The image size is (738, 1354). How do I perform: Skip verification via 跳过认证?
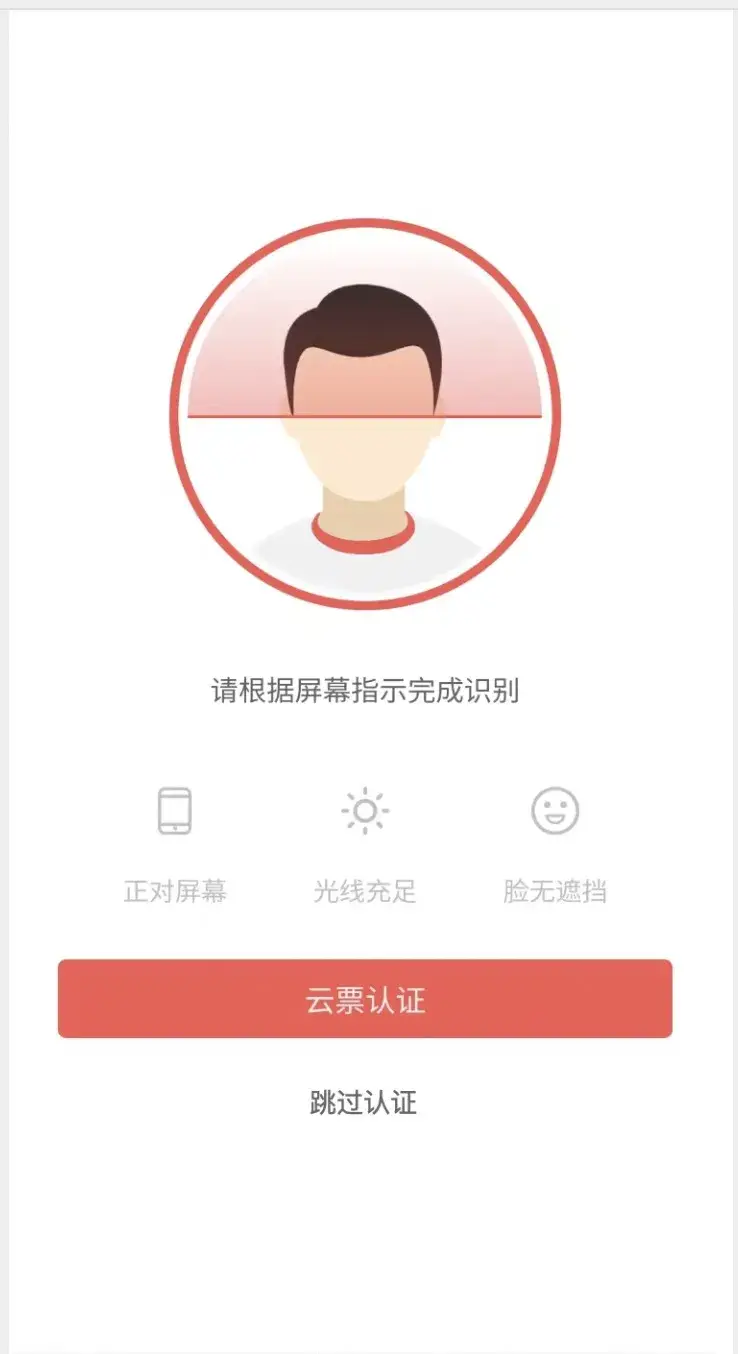363,1103
